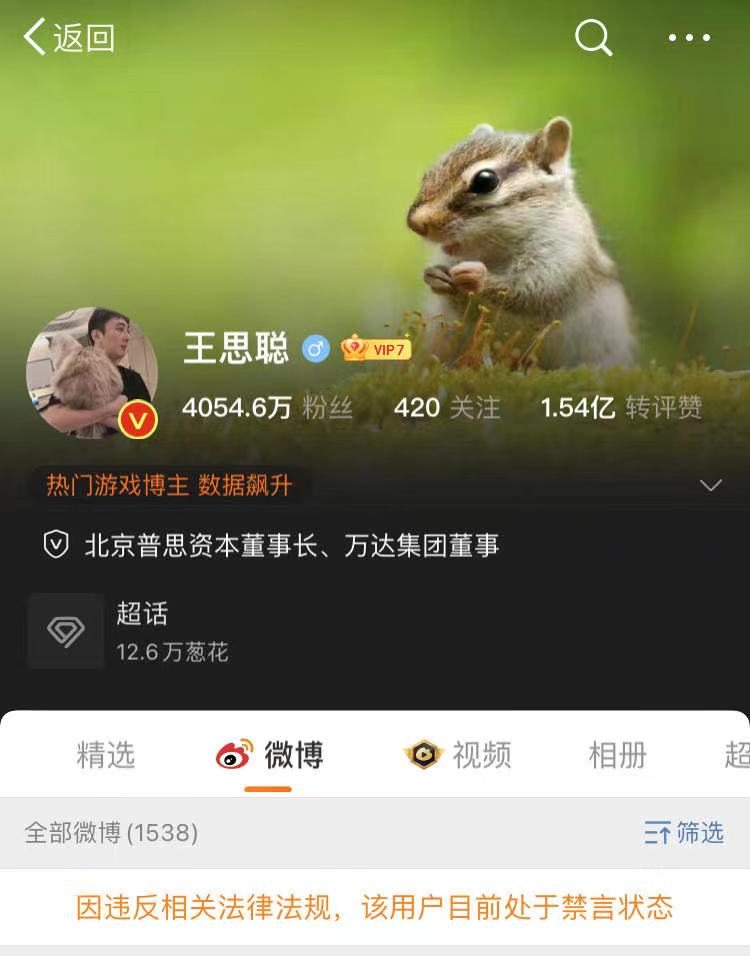Open the VIP 7 crown badge
The image size is (750, 956).
click(x=376, y=345)
